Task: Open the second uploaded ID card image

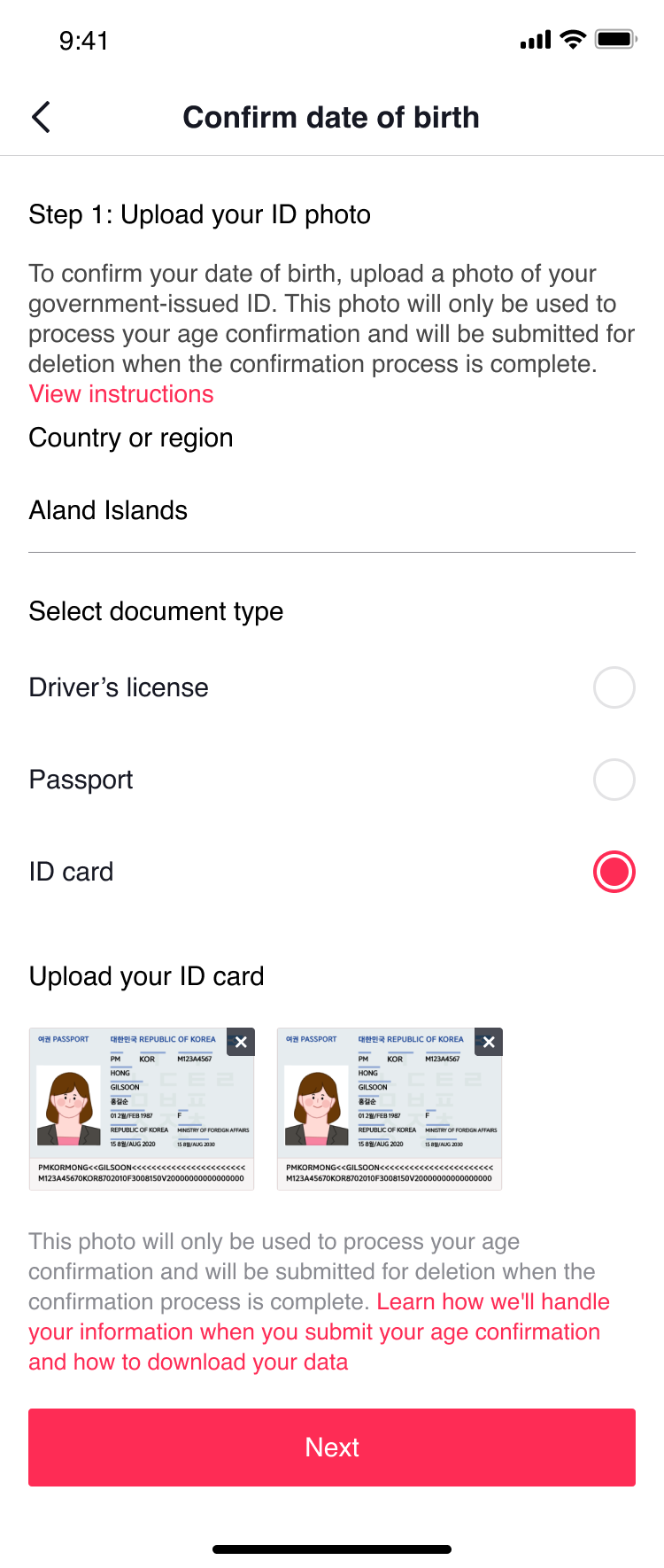Action: pyautogui.click(x=381, y=1116)
